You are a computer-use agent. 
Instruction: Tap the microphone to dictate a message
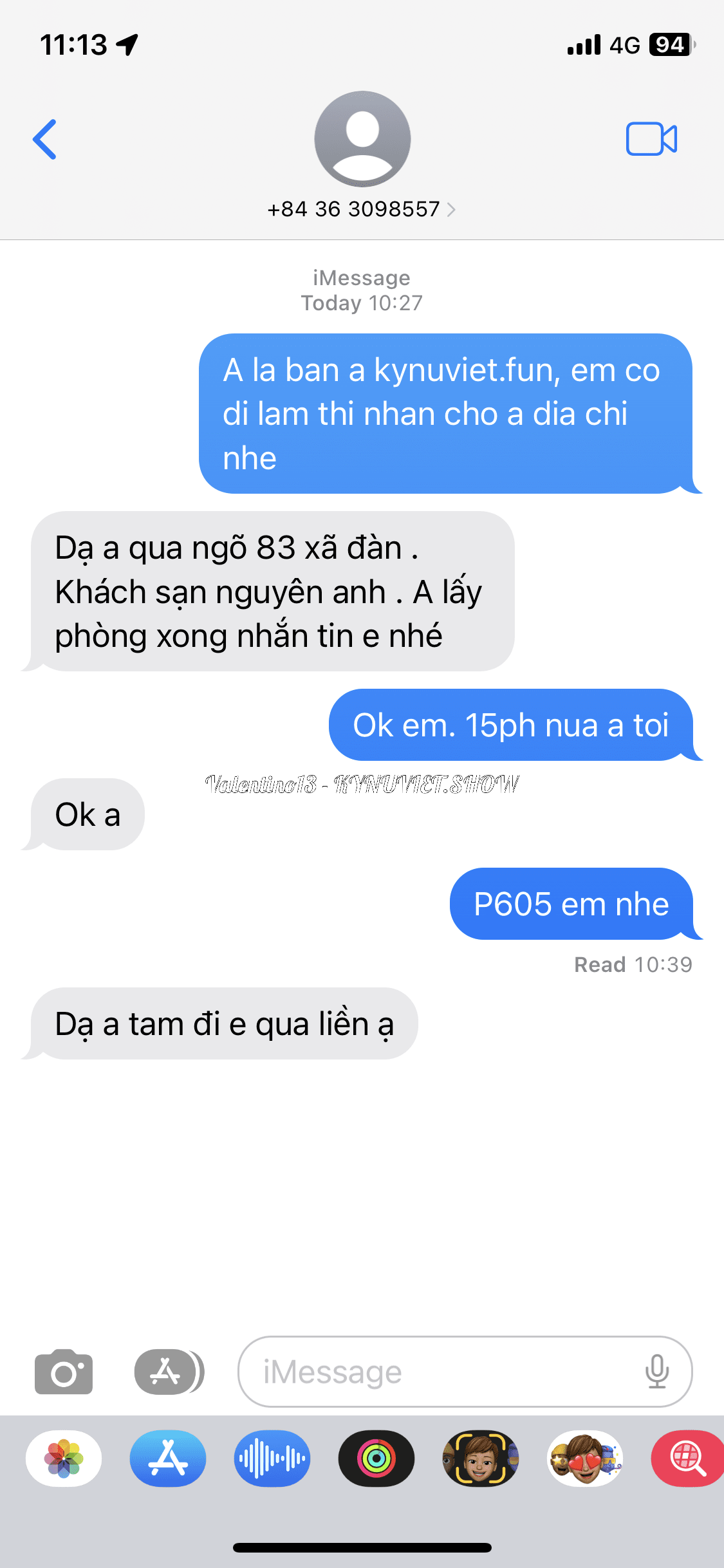656,1372
